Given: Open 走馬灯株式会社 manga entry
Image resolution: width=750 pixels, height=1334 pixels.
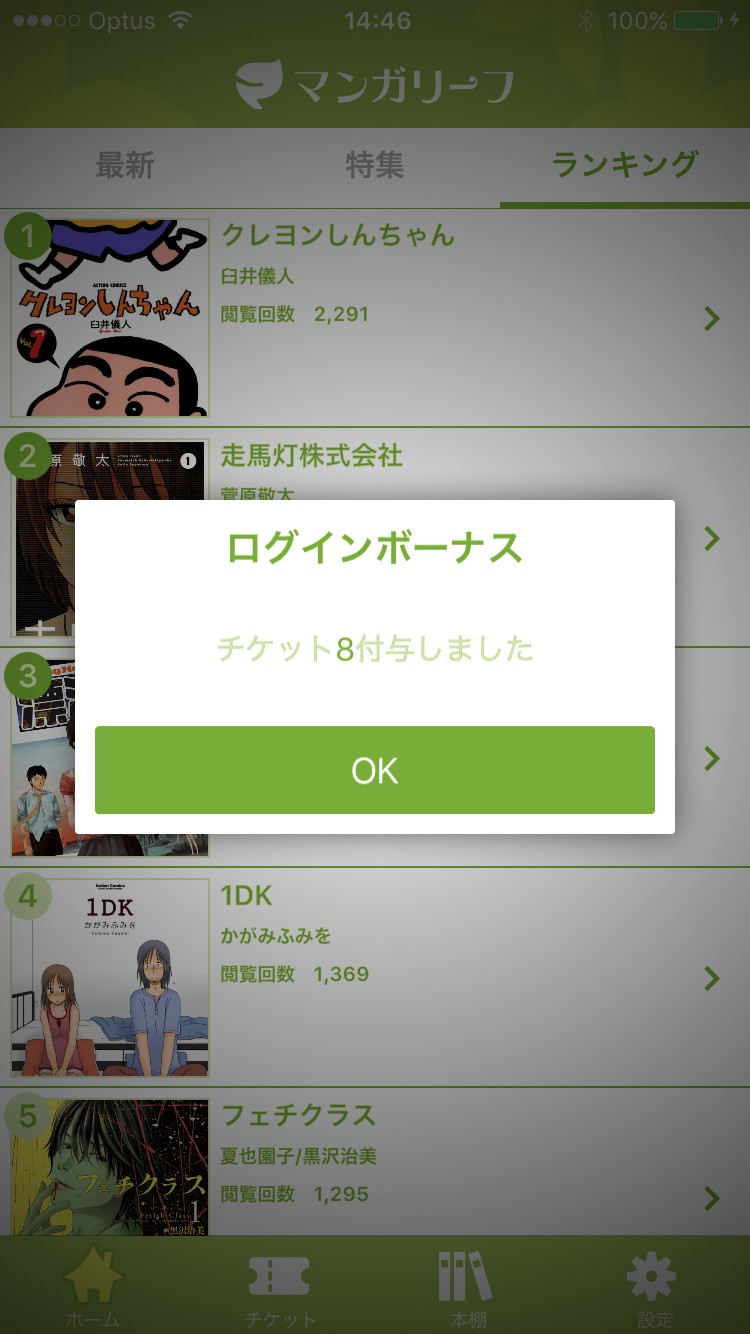Looking at the screenshot, I should [x=375, y=462].
